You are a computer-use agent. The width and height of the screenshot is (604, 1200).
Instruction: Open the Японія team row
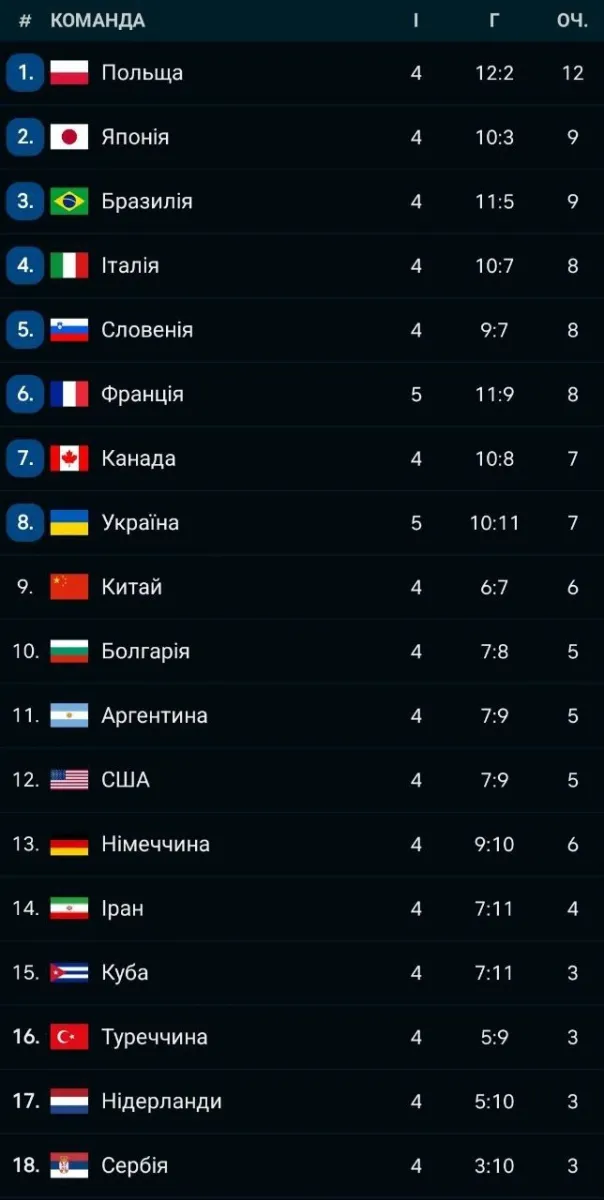[x=302, y=137]
